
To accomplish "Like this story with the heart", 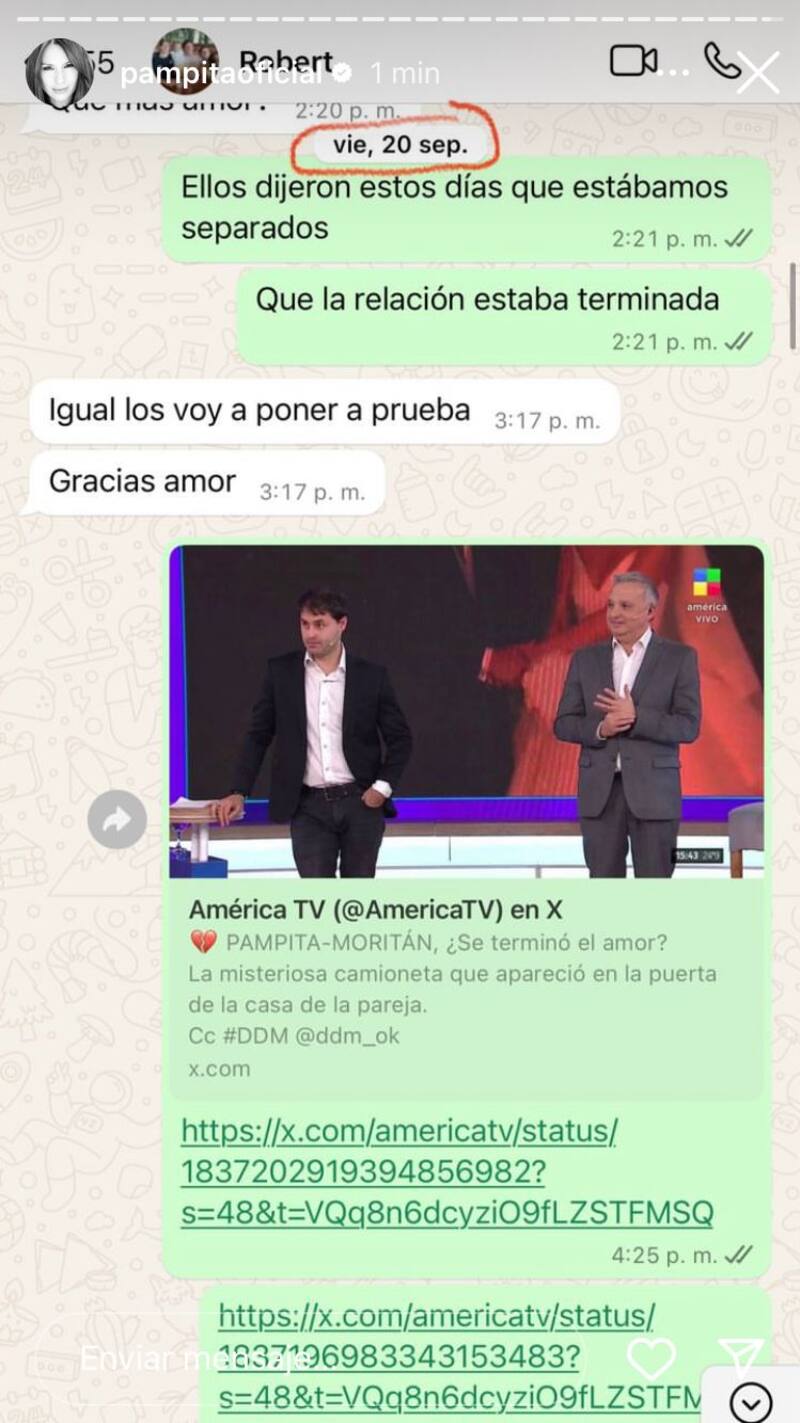I will [651, 1358].
